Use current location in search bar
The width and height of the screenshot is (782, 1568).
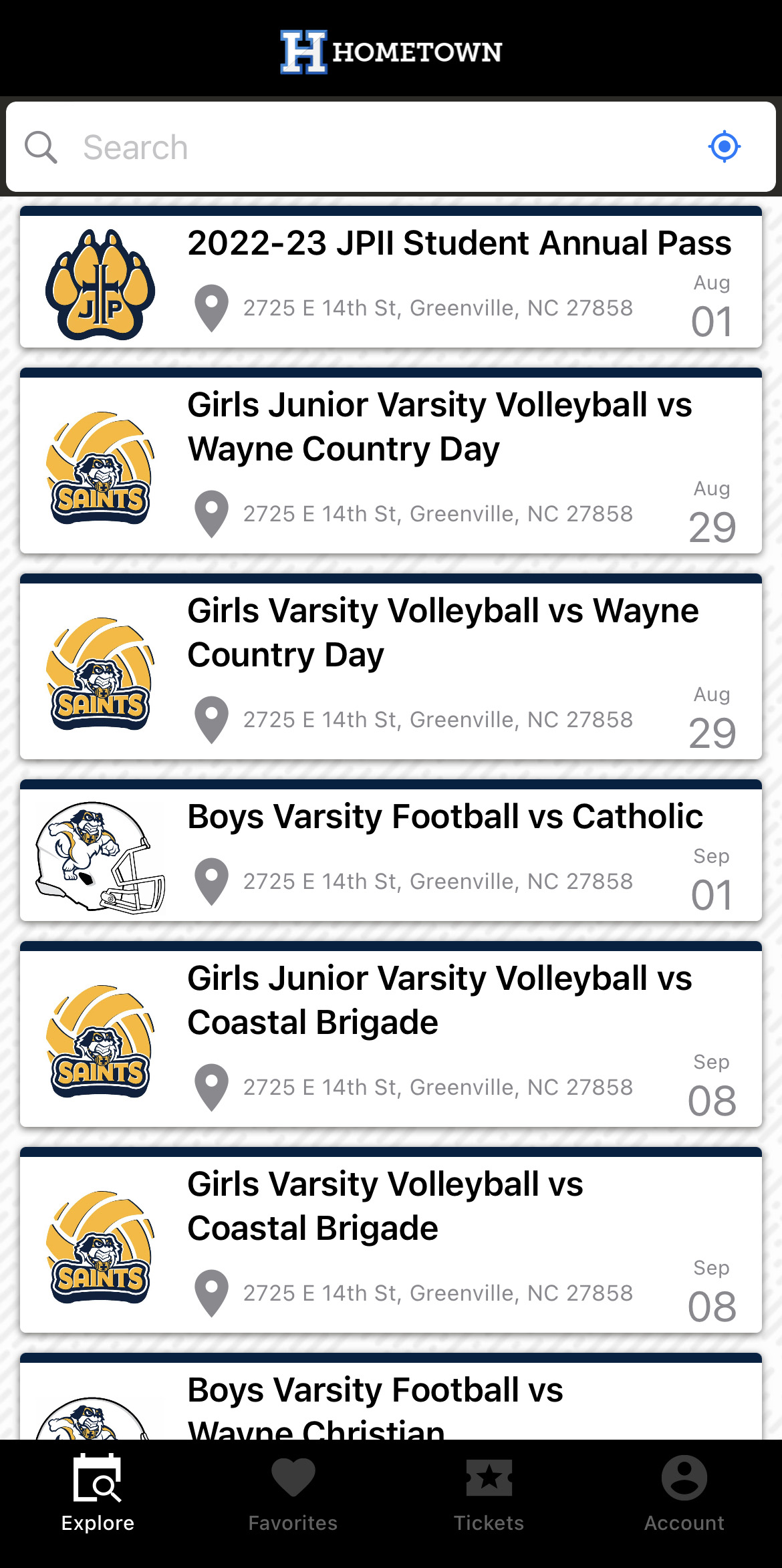click(x=725, y=147)
